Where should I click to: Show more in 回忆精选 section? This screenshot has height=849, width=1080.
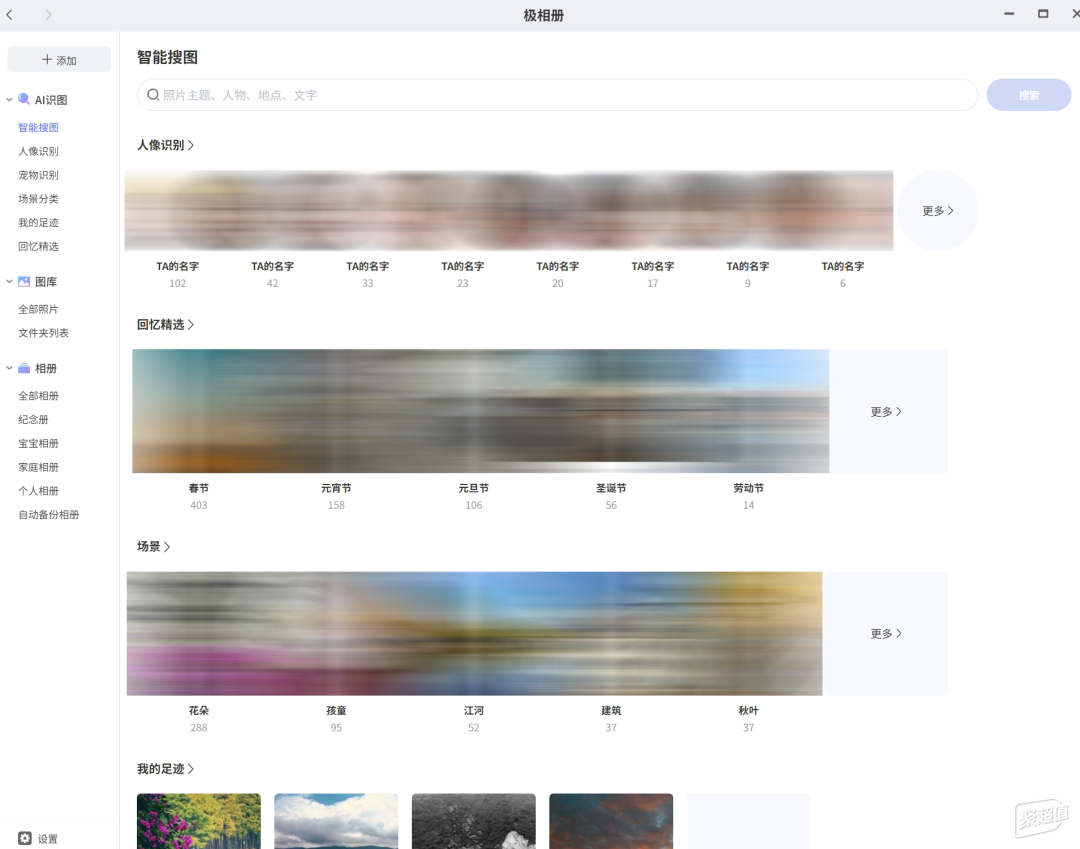(886, 411)
